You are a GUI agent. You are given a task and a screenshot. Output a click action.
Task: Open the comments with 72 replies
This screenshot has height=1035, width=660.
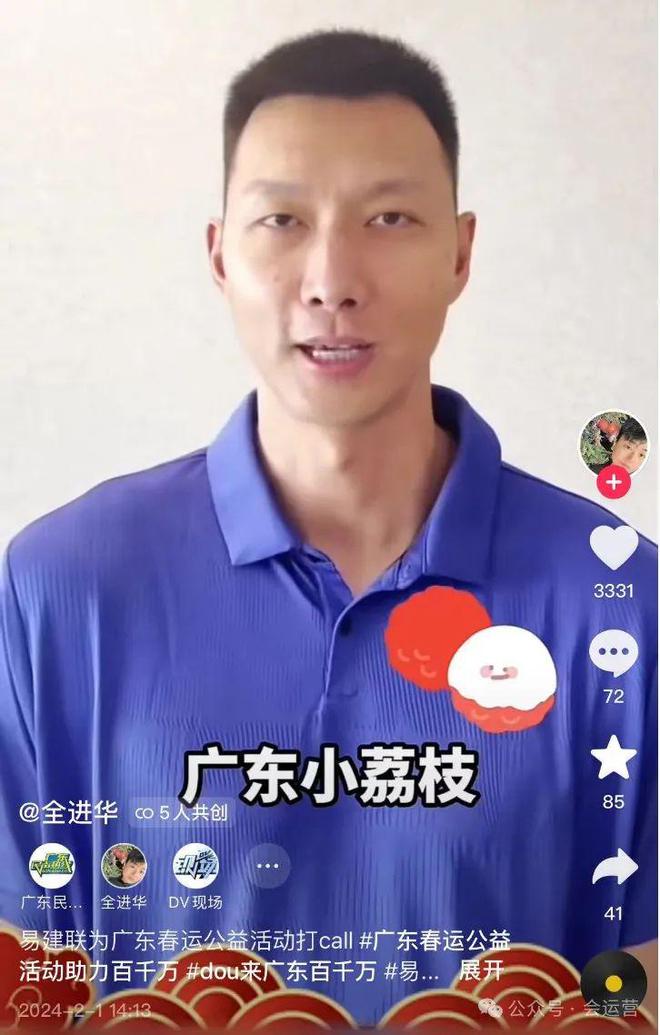pyautogui.click(x=613, y=654)
